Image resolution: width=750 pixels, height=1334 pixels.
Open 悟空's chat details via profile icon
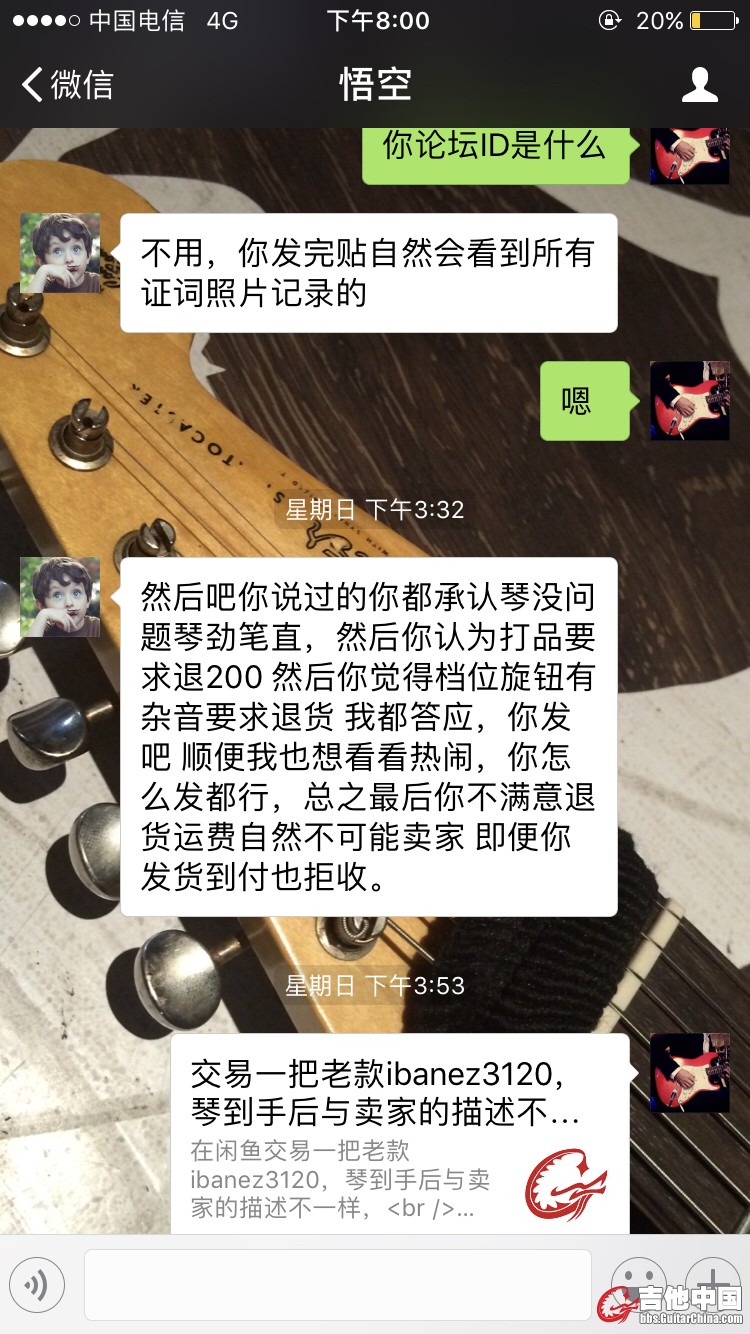click(x=699, y=85)
